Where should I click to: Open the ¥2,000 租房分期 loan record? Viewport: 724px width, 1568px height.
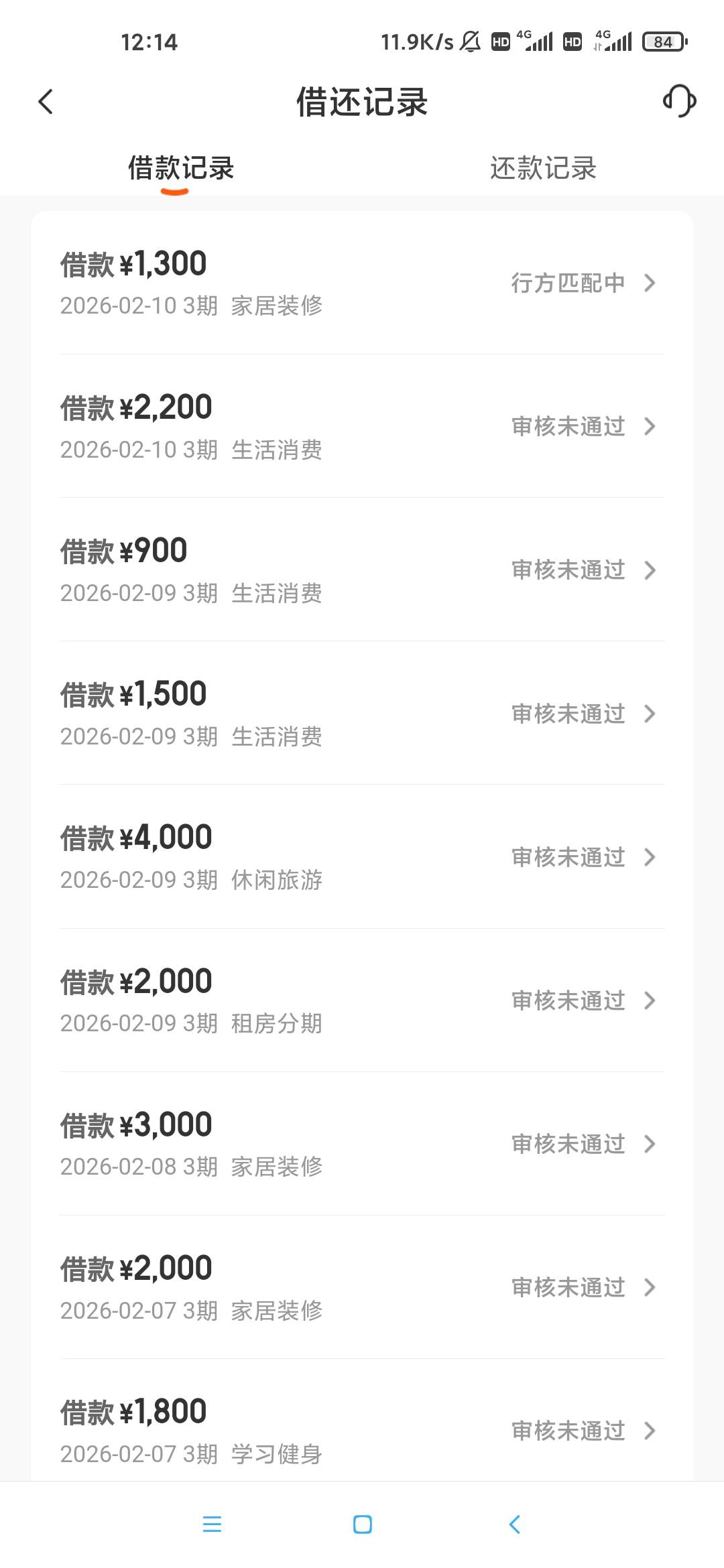pos(362,1000)
